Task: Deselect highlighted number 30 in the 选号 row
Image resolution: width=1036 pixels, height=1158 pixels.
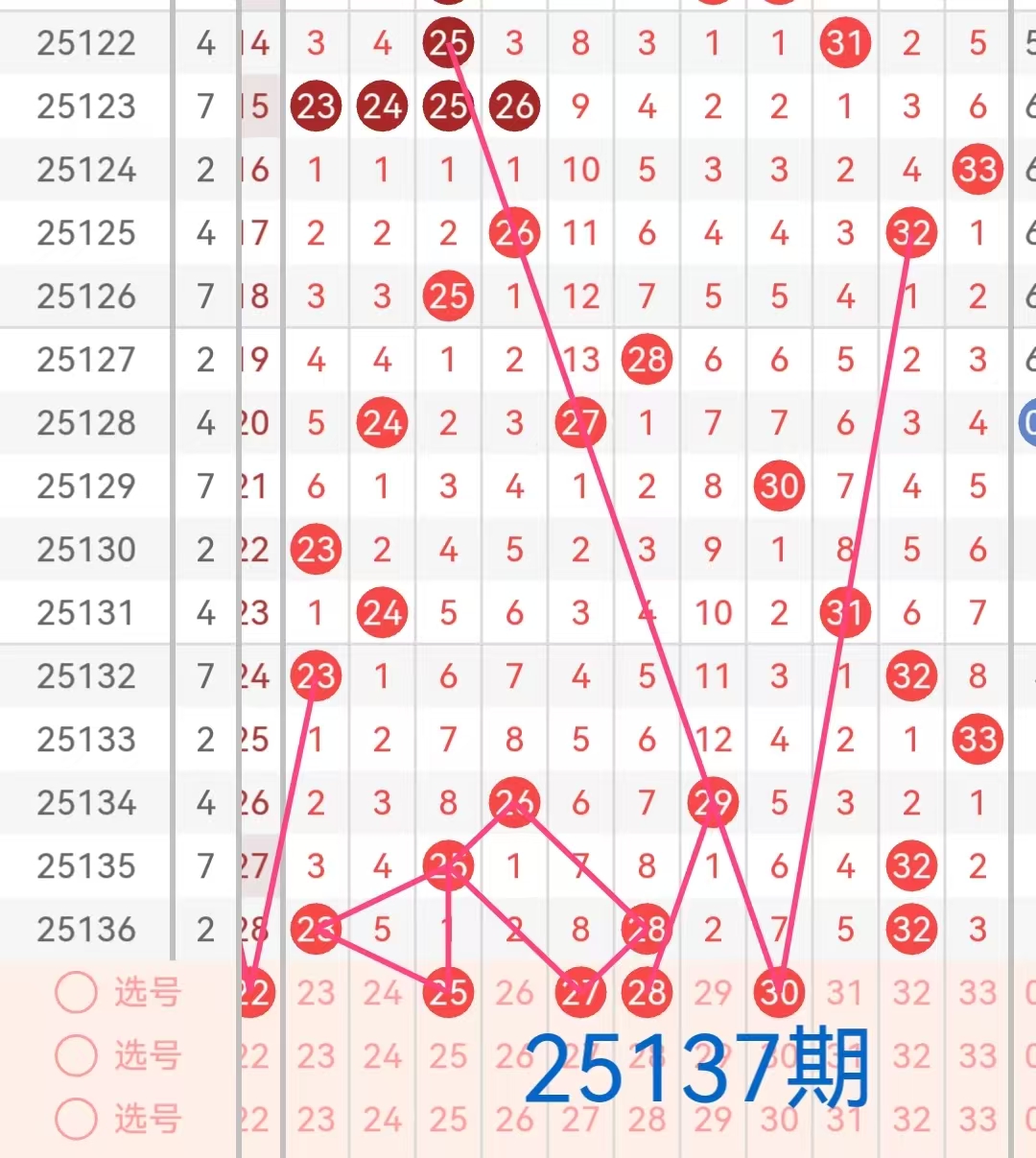Action: click(x=778, y=992)
